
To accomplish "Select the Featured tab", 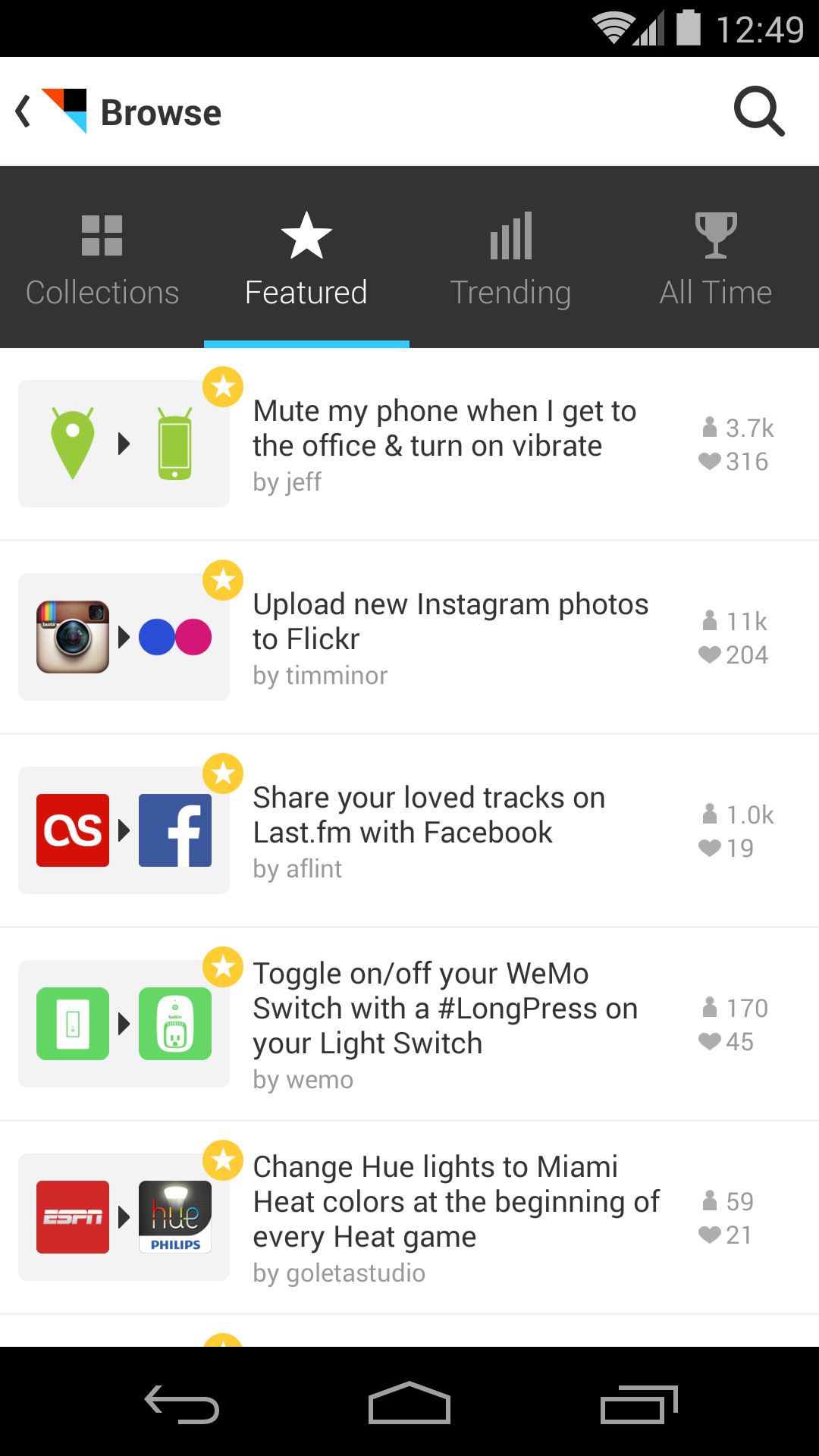I will pos(306,258).
